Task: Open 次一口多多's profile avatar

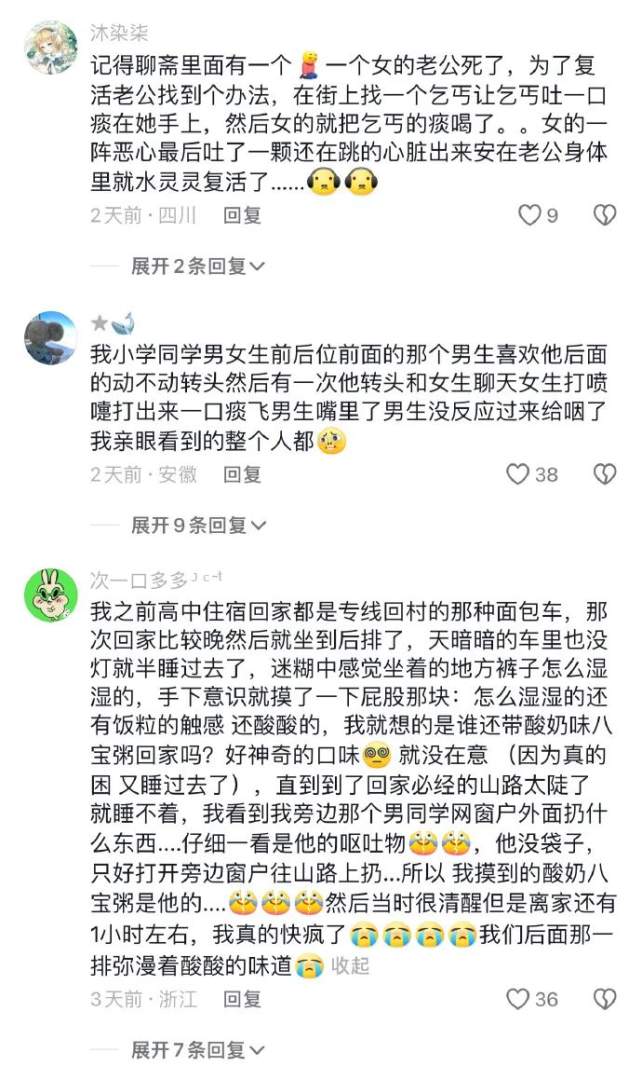Action: (x=50, y=594)
